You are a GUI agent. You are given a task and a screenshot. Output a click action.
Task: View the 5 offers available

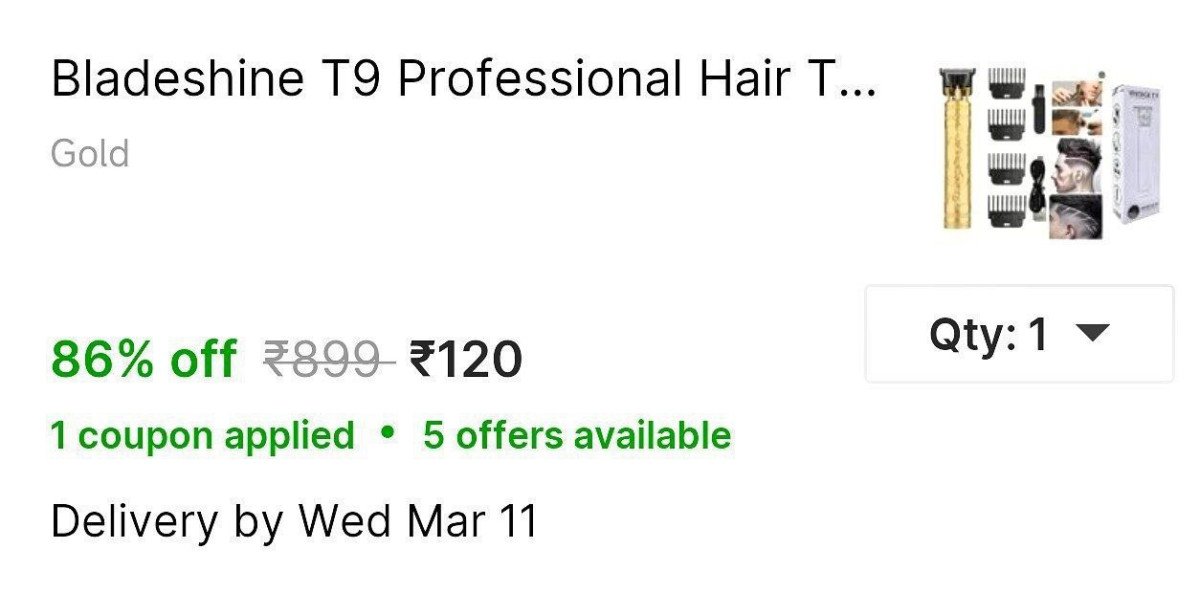(577, 436)
